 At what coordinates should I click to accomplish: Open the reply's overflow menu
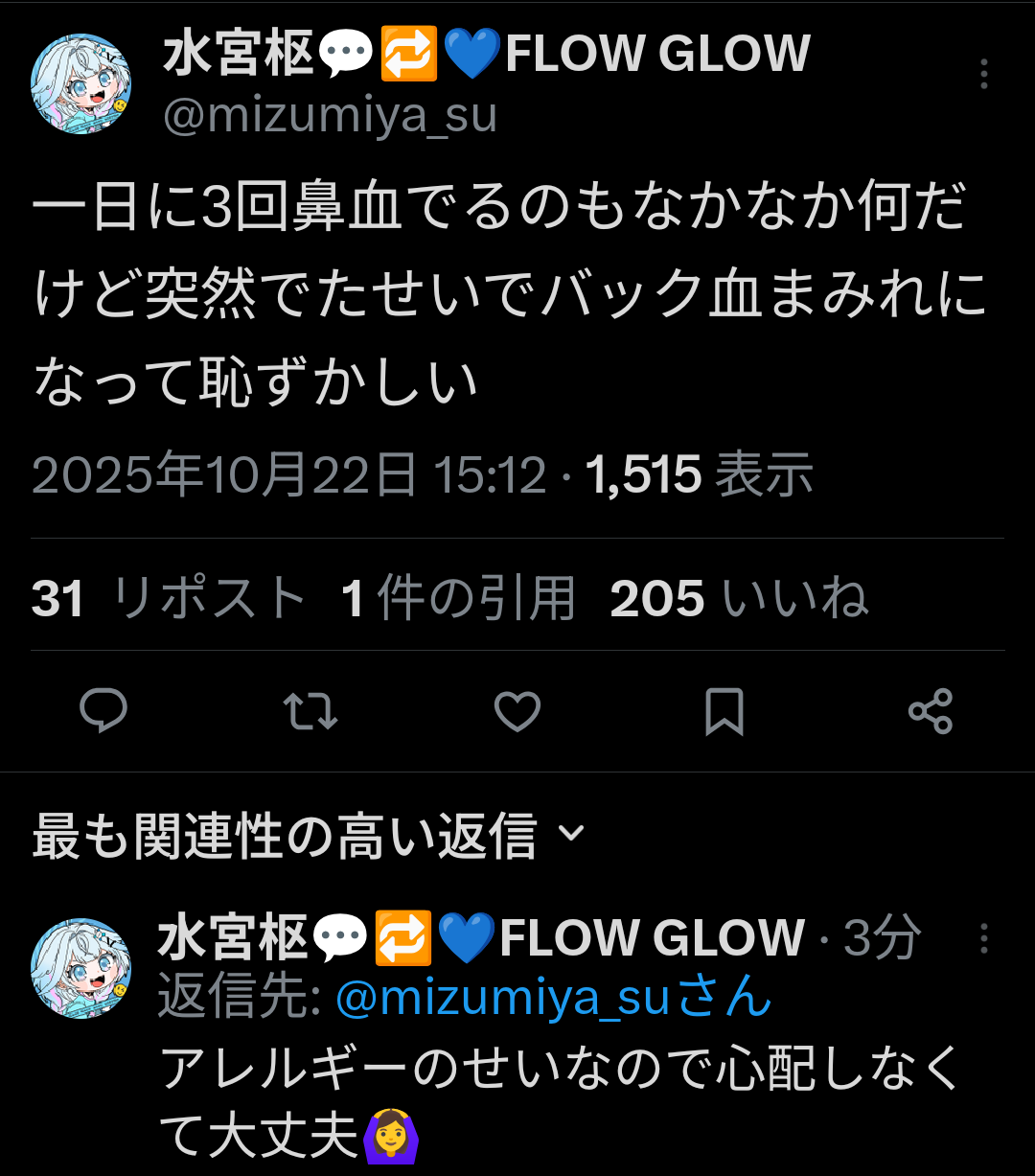(x=983, y=939)
